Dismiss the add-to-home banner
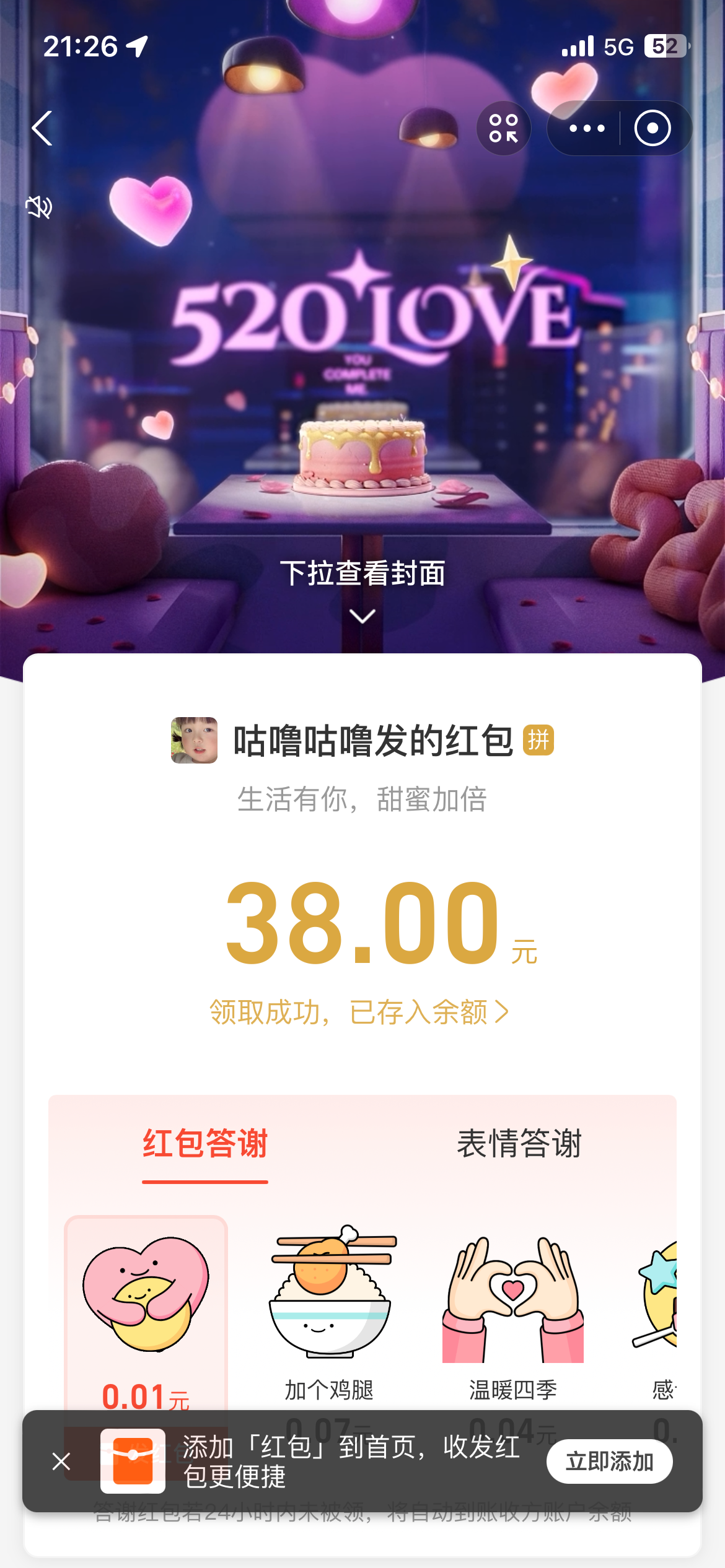This screenshot has height=1568, width=725. pyautogui.click(x=61, y=1461)
